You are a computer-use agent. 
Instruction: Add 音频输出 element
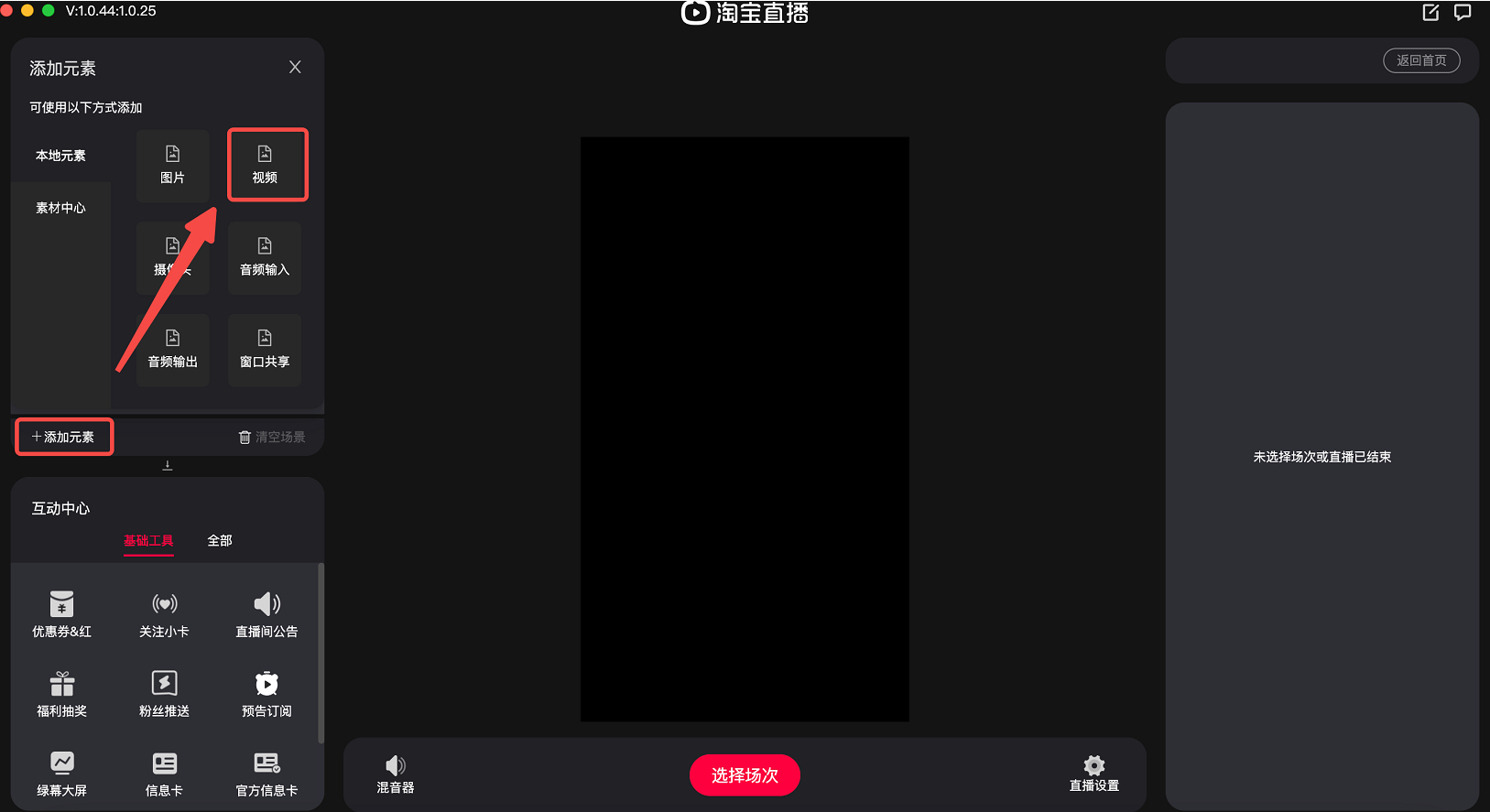[172, 349]
